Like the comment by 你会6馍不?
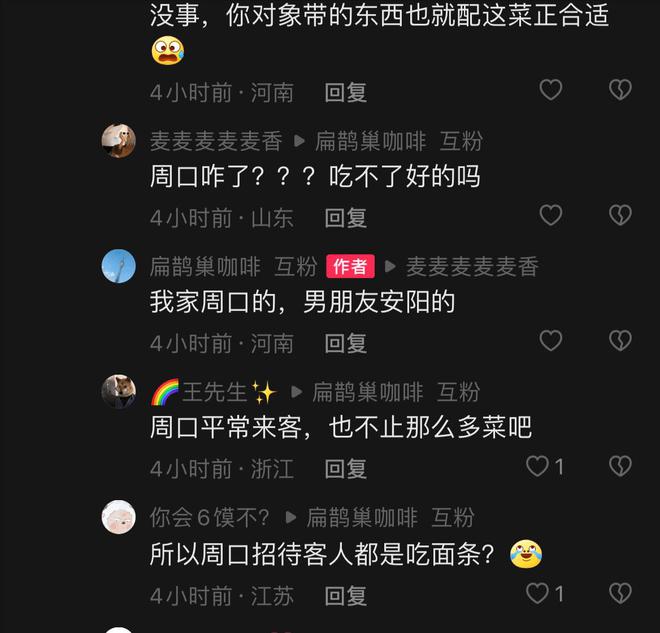The image size is (660, 633). click(x=539, y=593)
